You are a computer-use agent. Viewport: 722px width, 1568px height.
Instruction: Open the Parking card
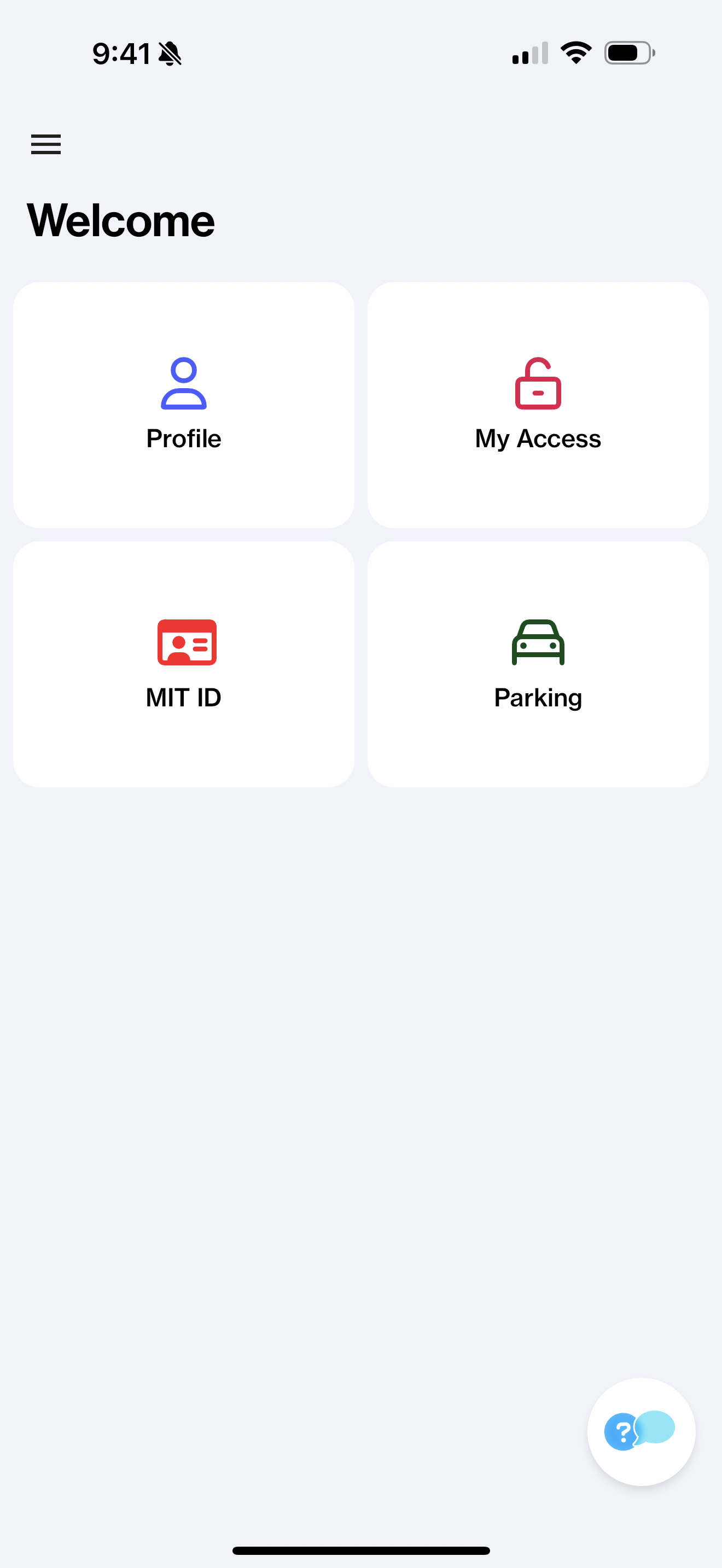[x=538, y=664]
